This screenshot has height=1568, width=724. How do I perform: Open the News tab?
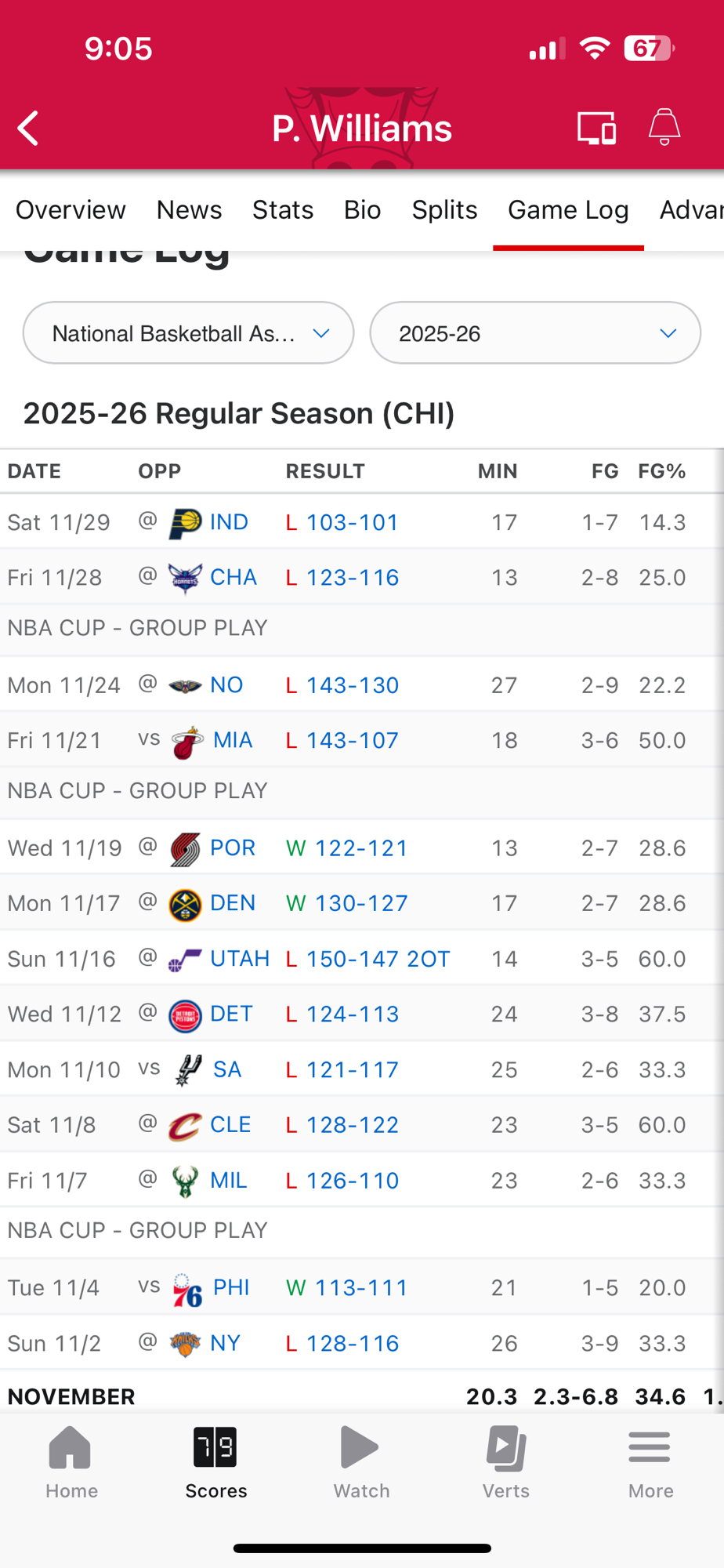click(x=189, y=210)
